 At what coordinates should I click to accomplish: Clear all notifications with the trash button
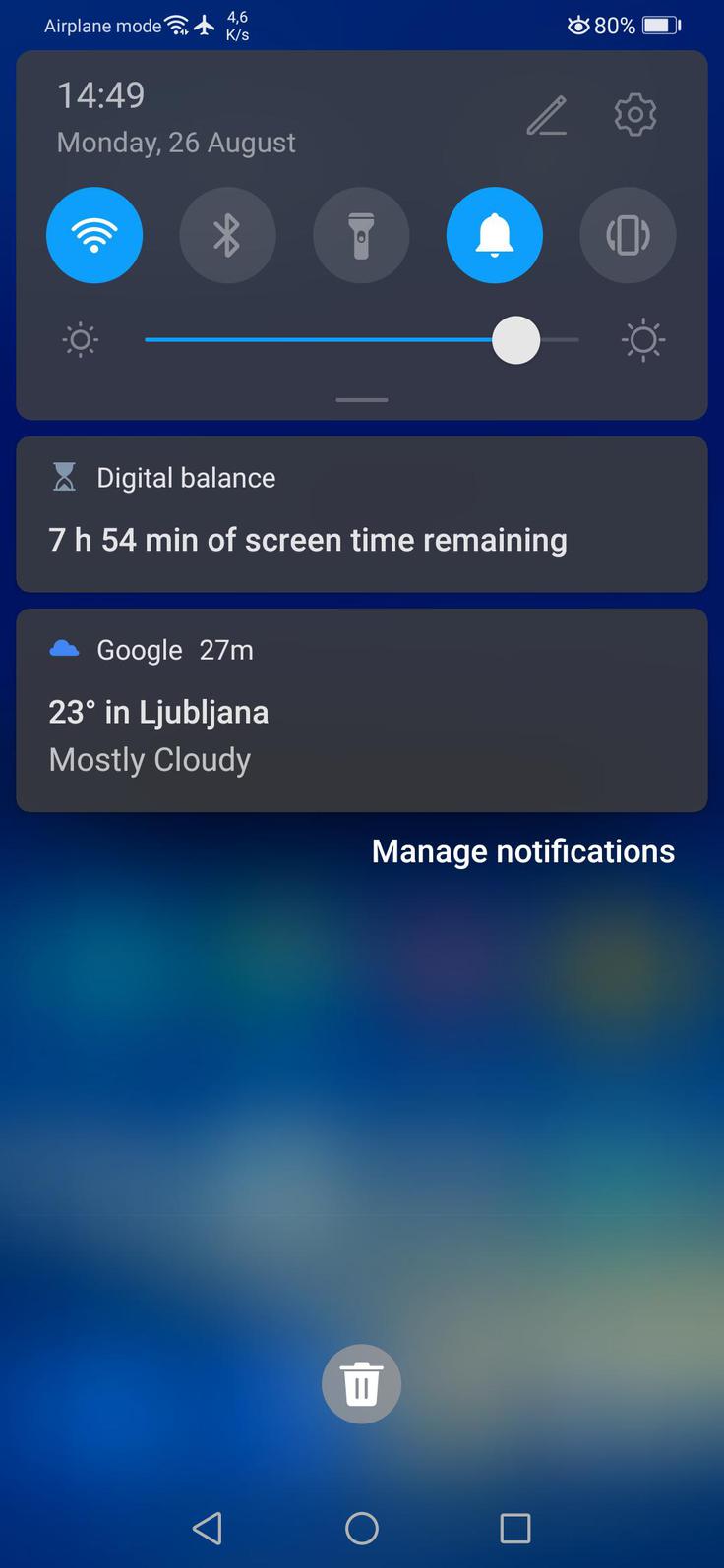pyautogui.click(x=361, y=1383)
